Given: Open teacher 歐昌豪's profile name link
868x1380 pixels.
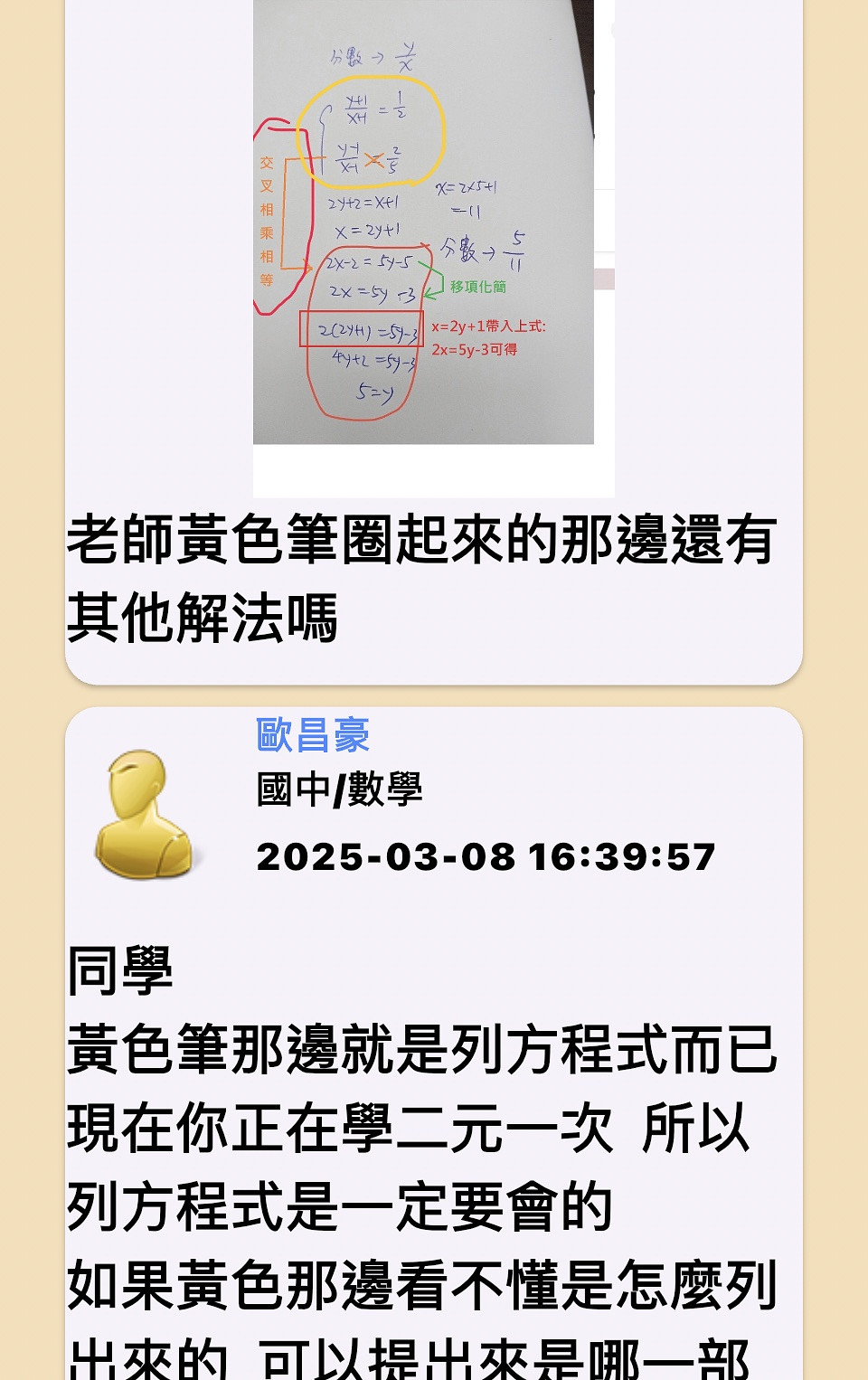Looking at the screenshot, I should [x=313, y=734].
